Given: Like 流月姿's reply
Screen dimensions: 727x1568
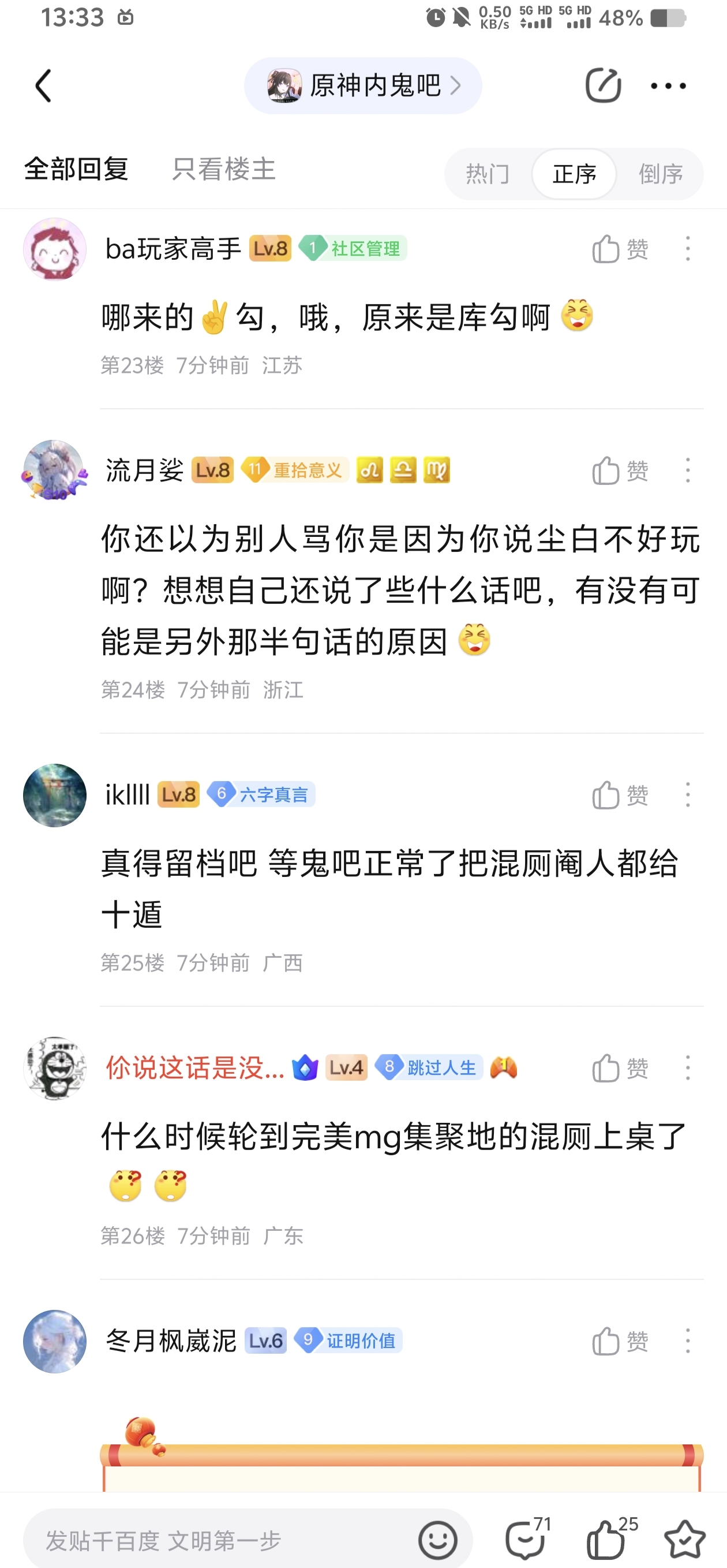Looking at the screenshot, I should [x=619, y=471].
